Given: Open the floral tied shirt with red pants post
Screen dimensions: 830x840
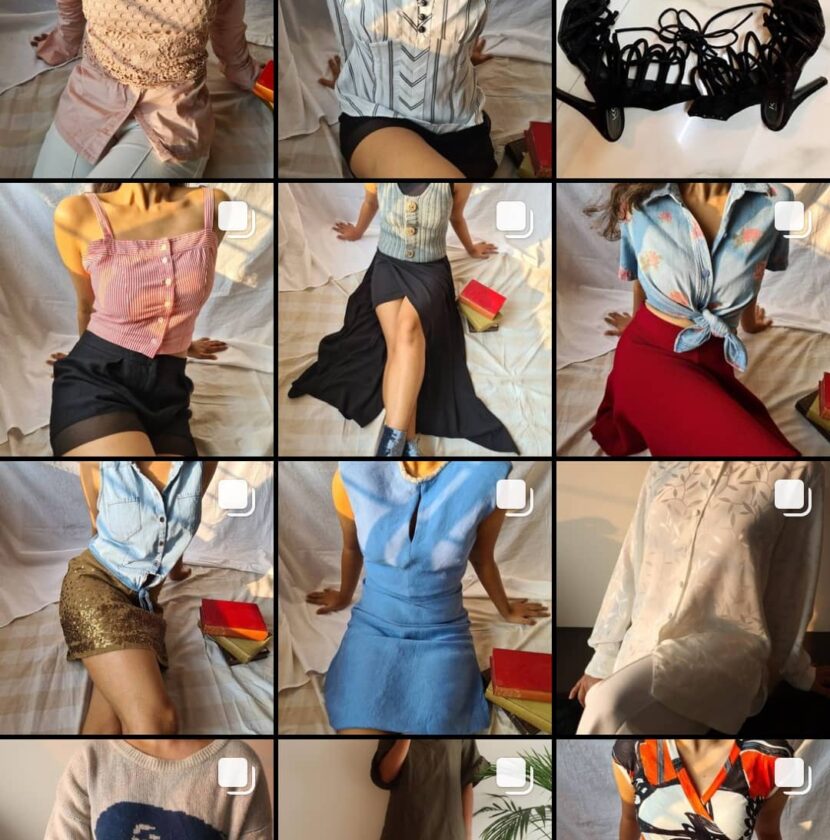Looking at the screenshot, I should [692, 320].
